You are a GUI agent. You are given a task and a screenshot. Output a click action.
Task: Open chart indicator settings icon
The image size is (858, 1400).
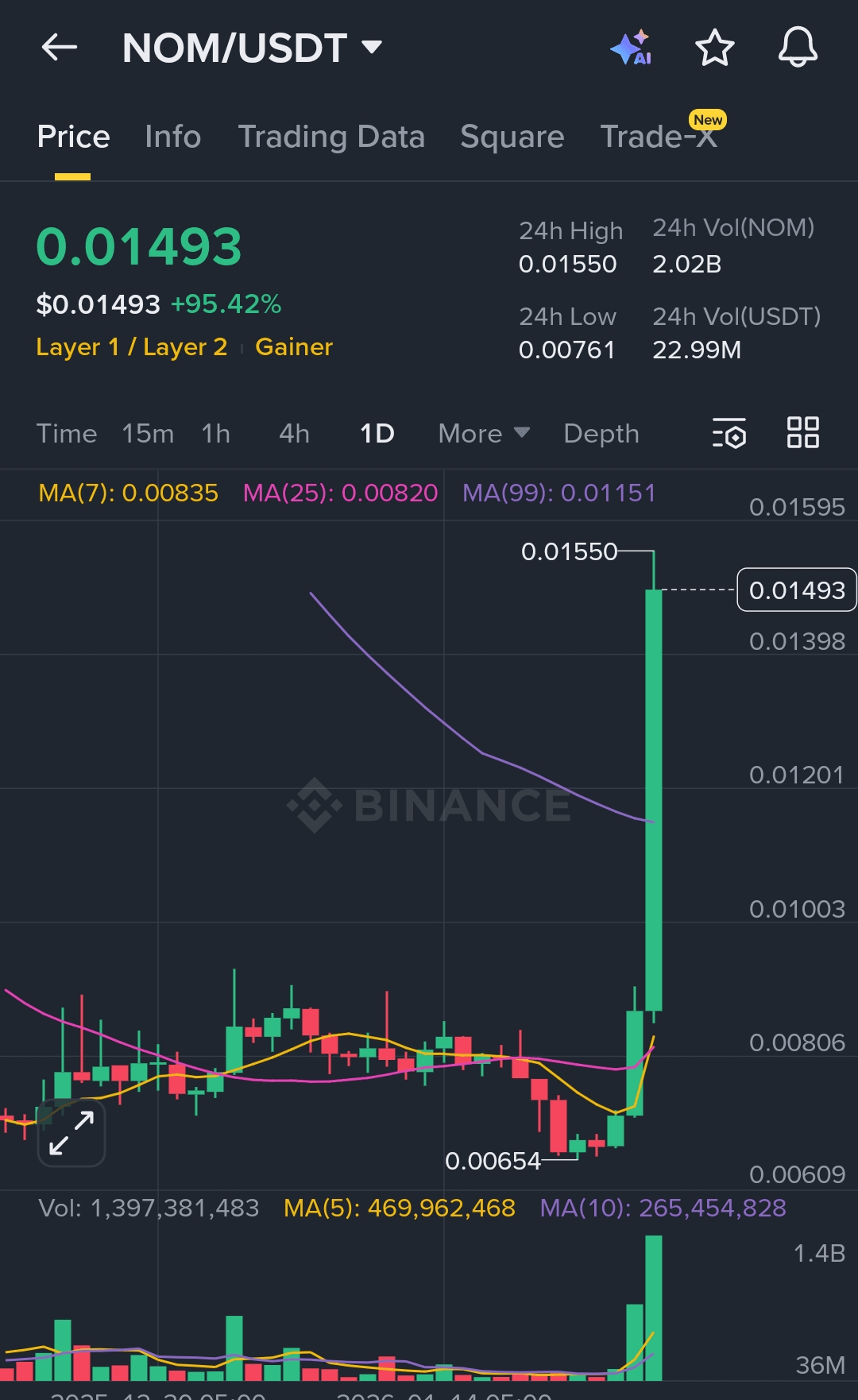(729, 433)
